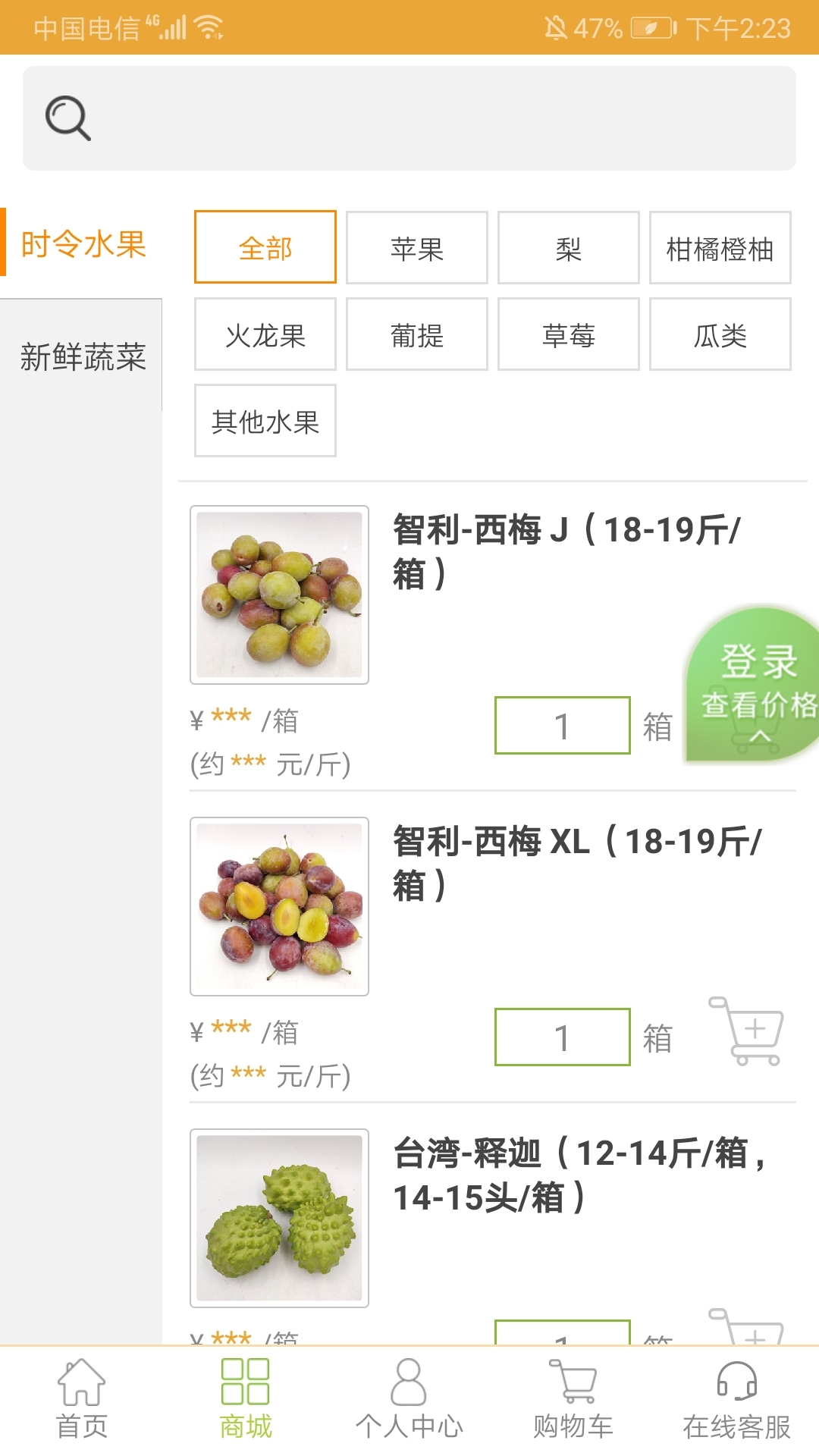Choose the 梨 filter chip

tap(568, 248)
